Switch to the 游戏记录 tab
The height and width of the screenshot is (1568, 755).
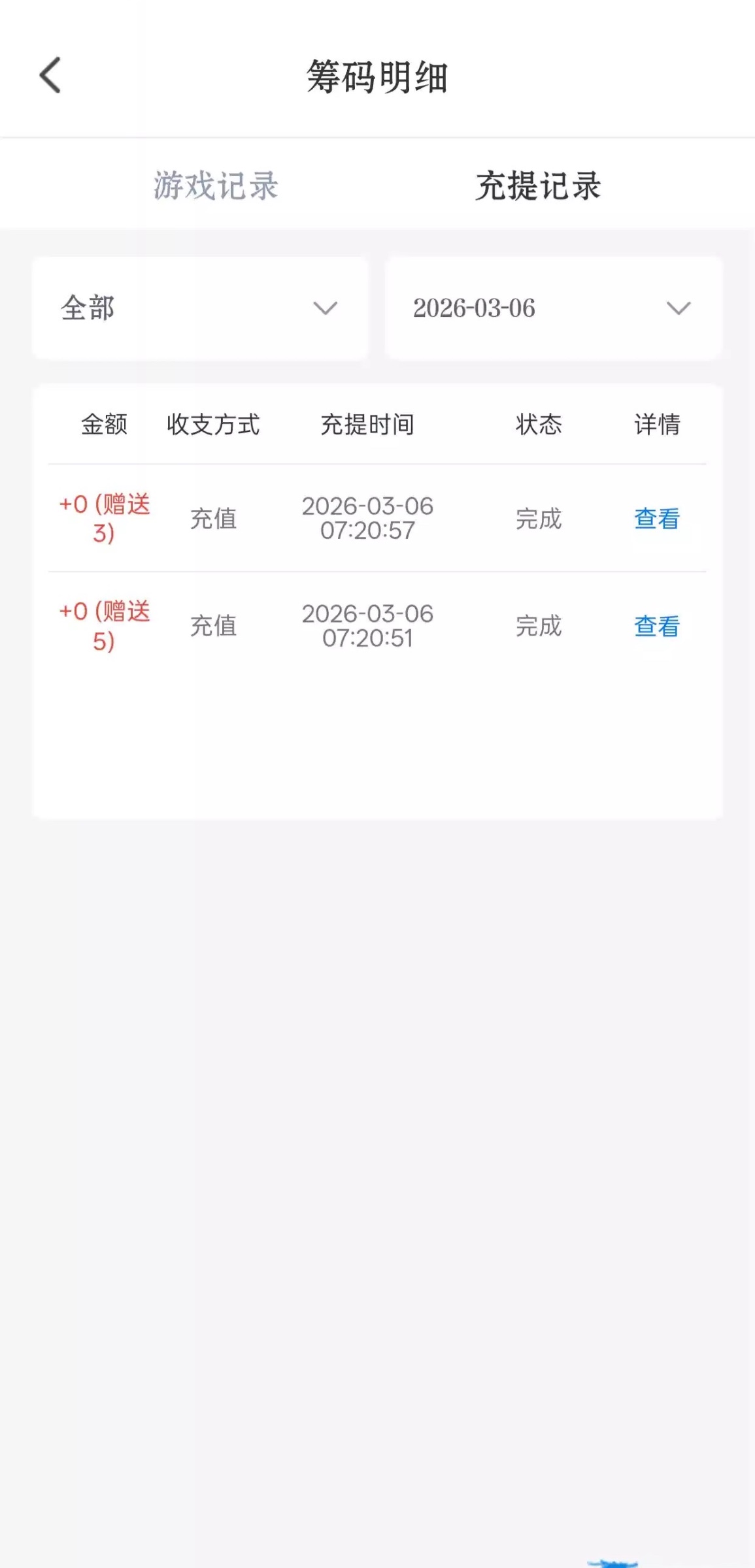tap(216, 186)
